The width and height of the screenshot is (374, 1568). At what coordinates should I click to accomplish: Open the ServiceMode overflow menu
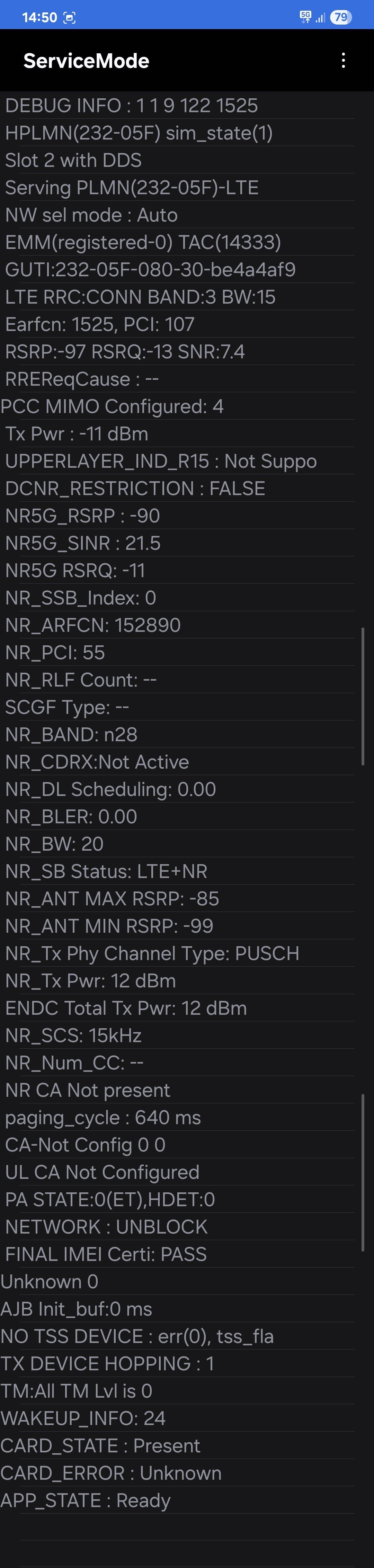[344, 60]
